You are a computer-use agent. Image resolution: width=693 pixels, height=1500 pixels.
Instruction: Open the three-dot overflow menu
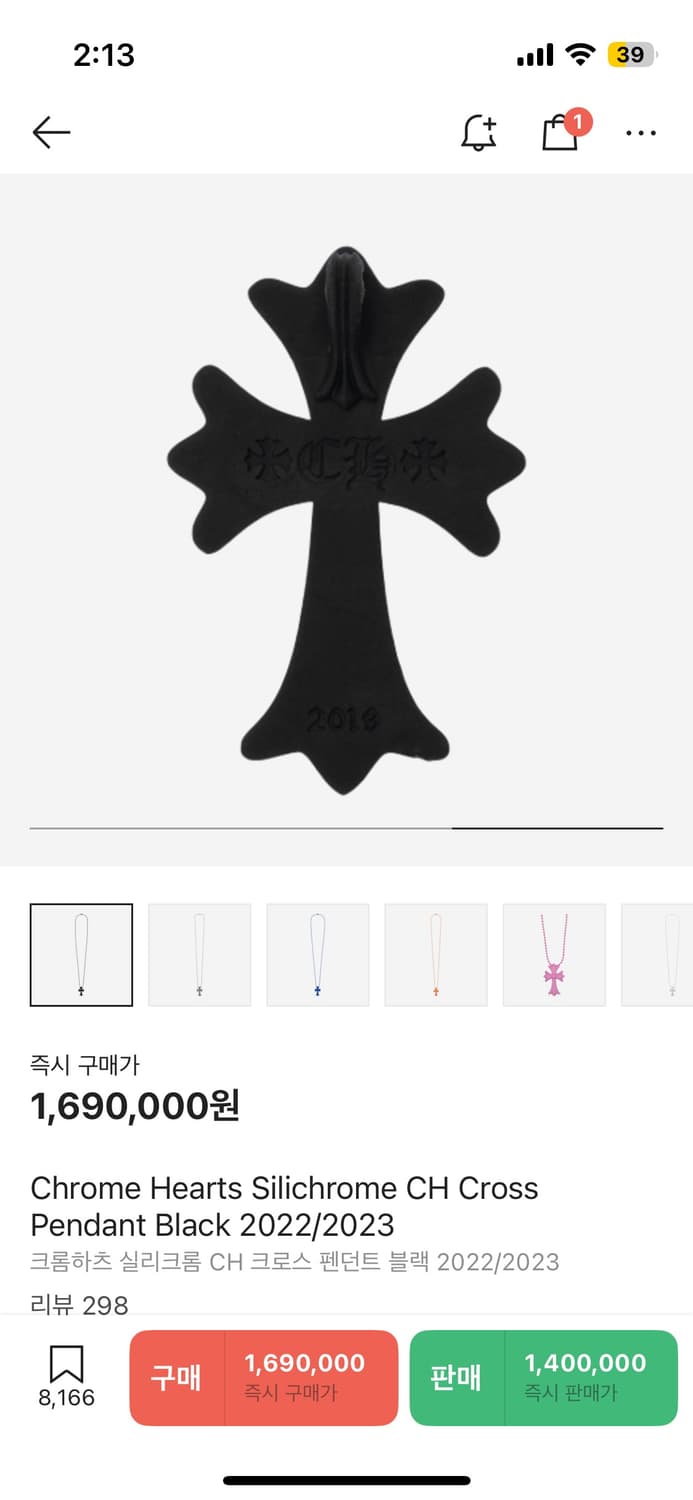[640, 132]
